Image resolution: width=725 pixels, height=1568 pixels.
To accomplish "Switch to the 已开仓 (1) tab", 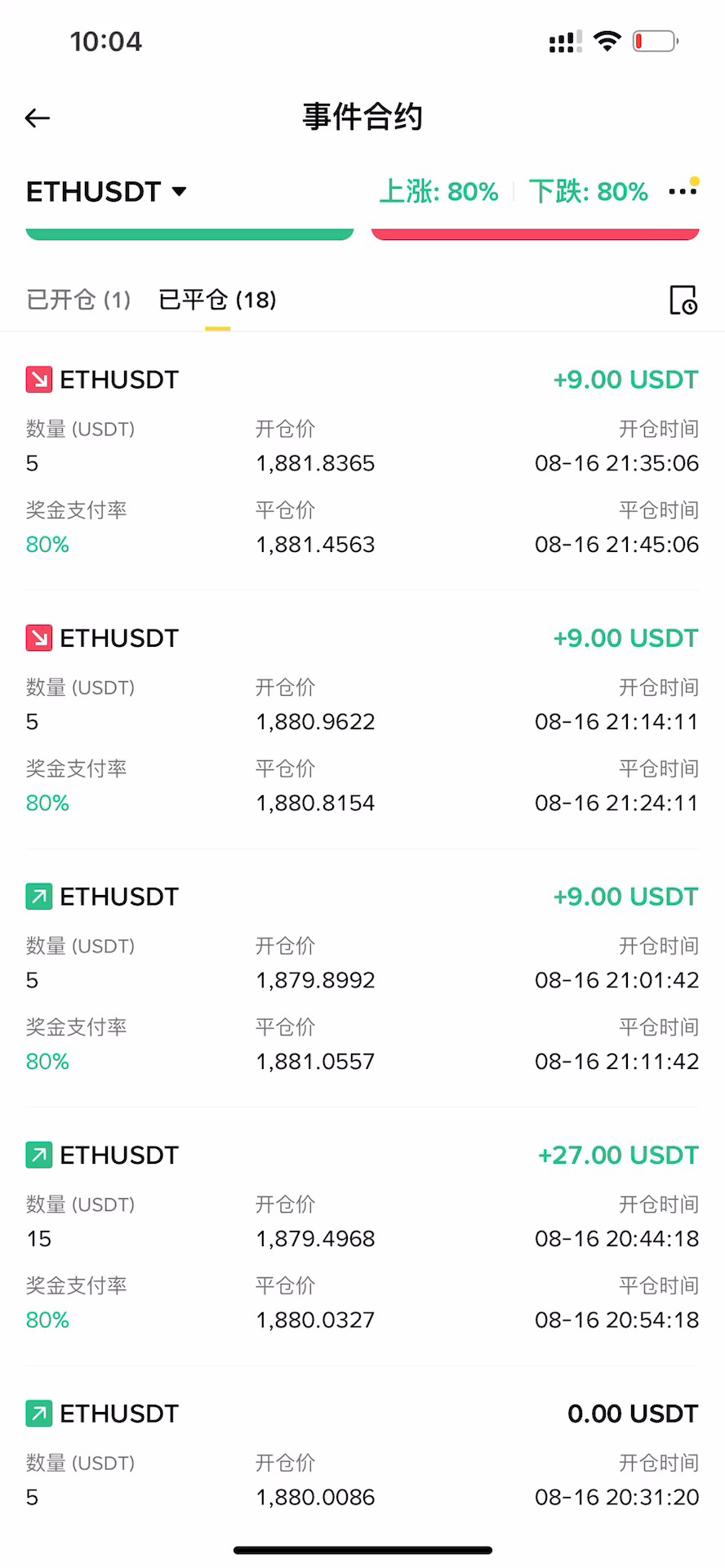I will pos(78,300).
